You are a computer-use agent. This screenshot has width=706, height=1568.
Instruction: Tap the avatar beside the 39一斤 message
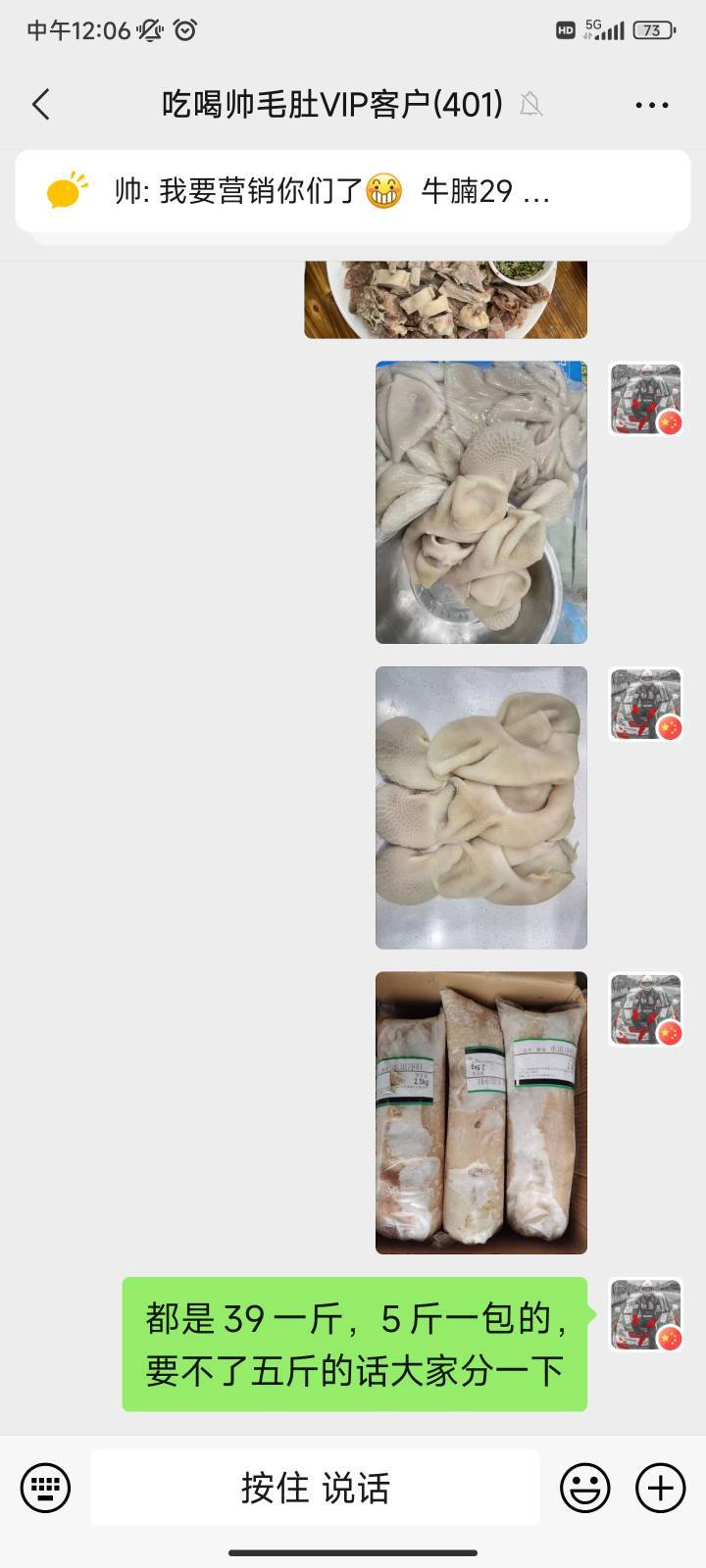(645, 1315)
